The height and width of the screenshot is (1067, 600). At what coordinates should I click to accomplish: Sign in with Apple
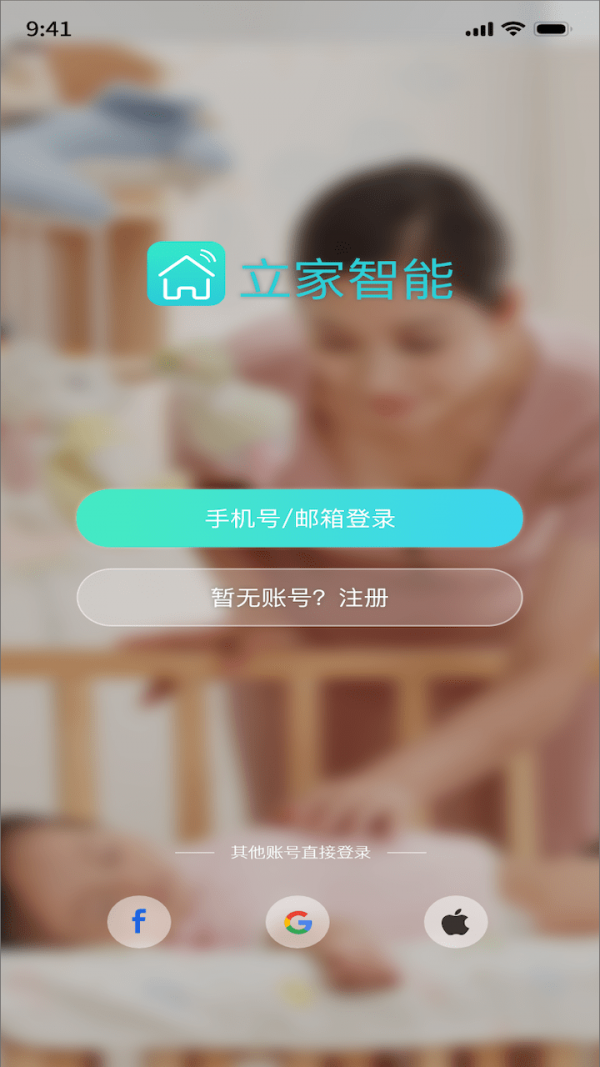pos(455,921)
